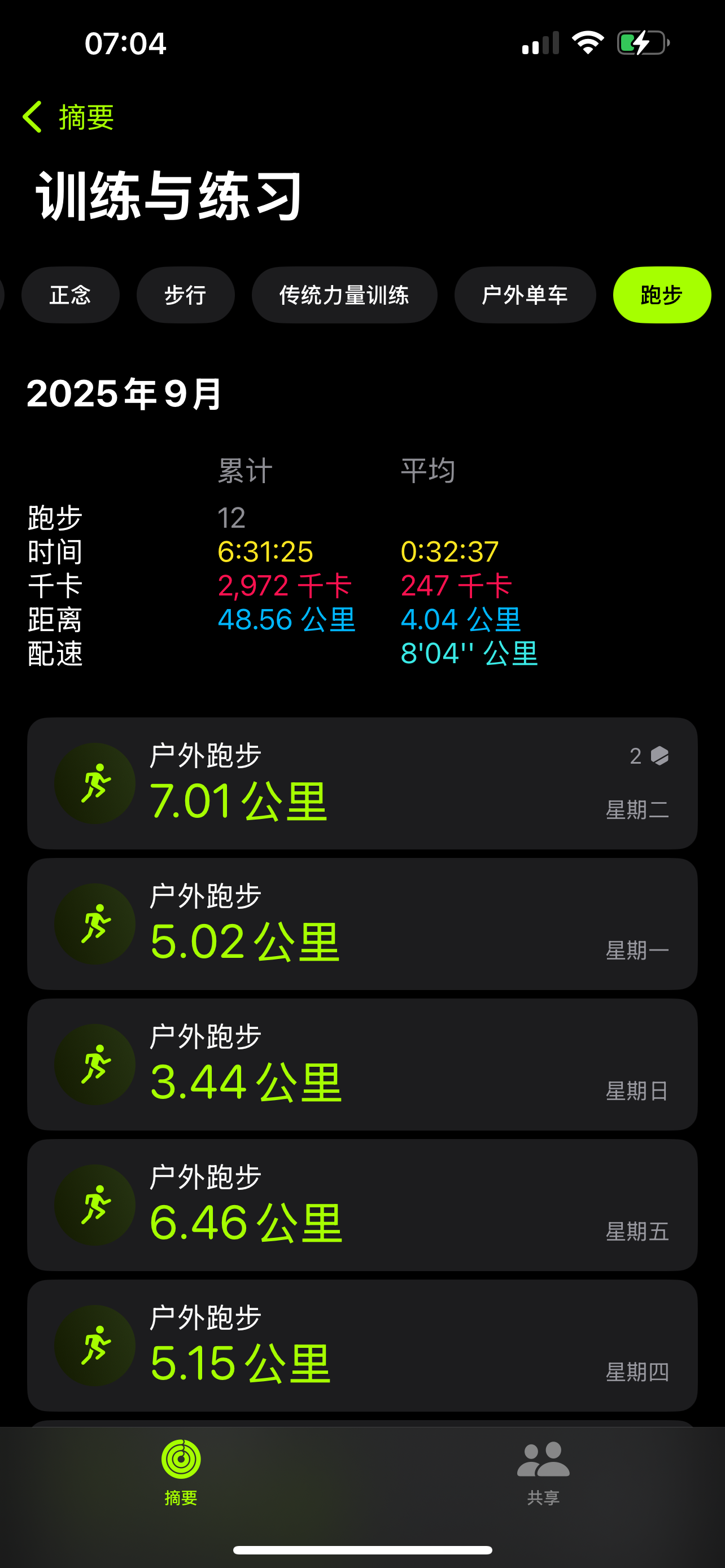Open the 5.02公里 Monday run
This screenshot has height=1568, width=725.
[362, 924]
